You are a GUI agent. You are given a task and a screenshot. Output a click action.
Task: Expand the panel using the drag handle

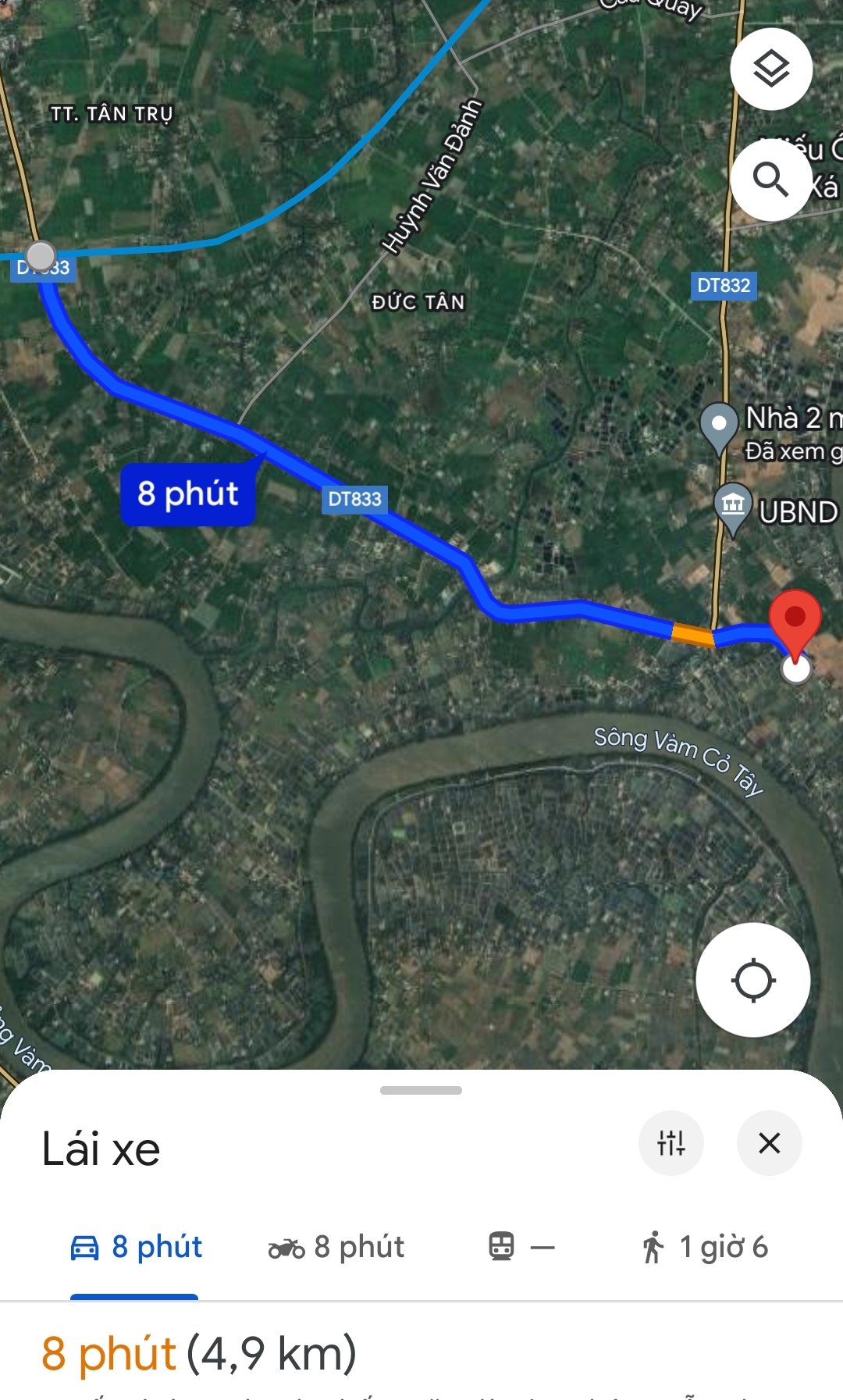point(421,1090)
